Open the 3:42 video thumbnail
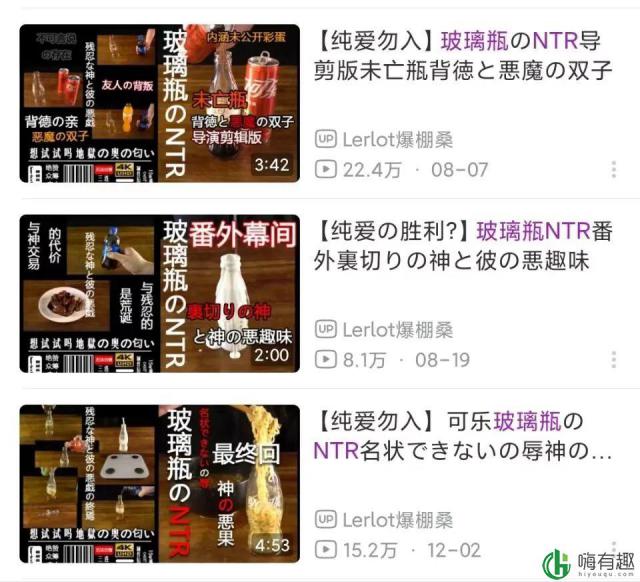 [x=160, y=103]
